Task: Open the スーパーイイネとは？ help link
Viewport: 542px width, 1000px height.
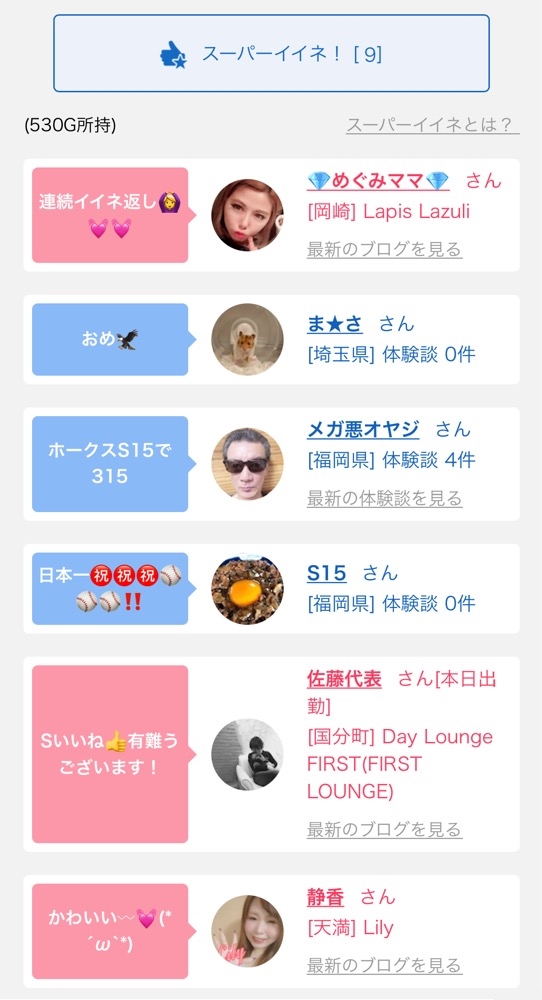Action: (432, 125)
